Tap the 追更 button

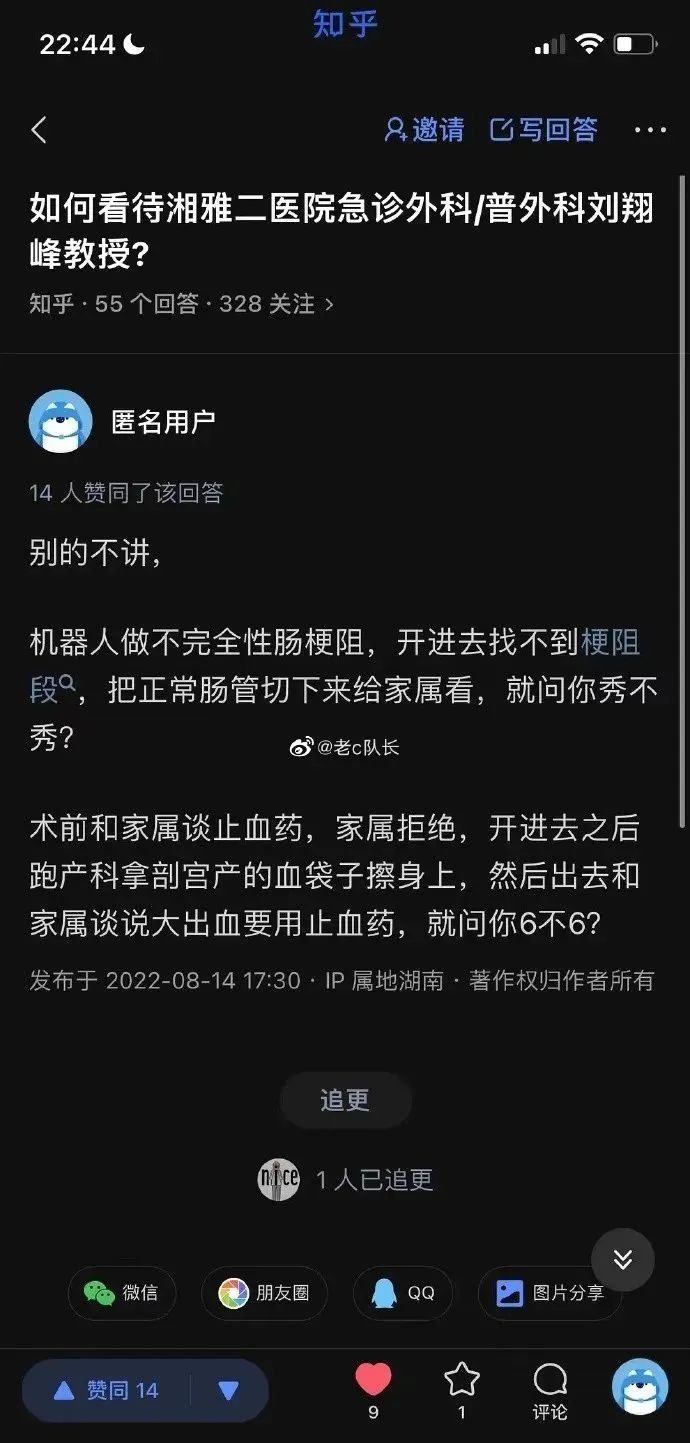(x=345, y=1100)
